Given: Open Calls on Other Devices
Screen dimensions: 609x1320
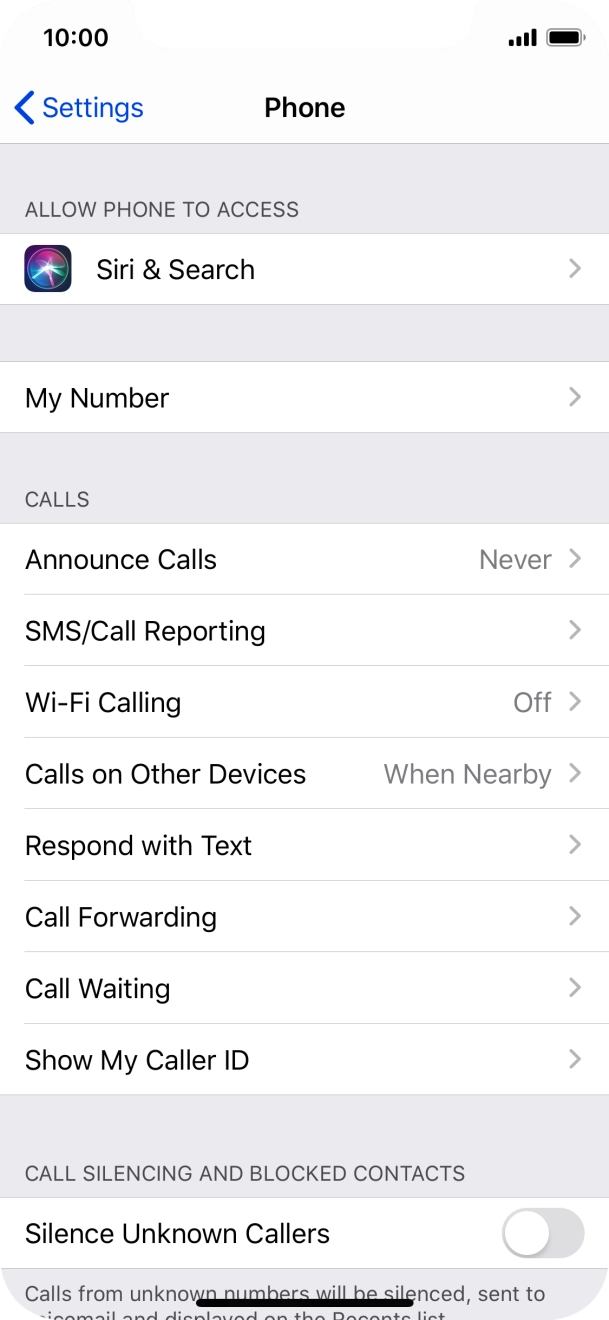Looking at the screenshot, I should click(x=304, y=774).
